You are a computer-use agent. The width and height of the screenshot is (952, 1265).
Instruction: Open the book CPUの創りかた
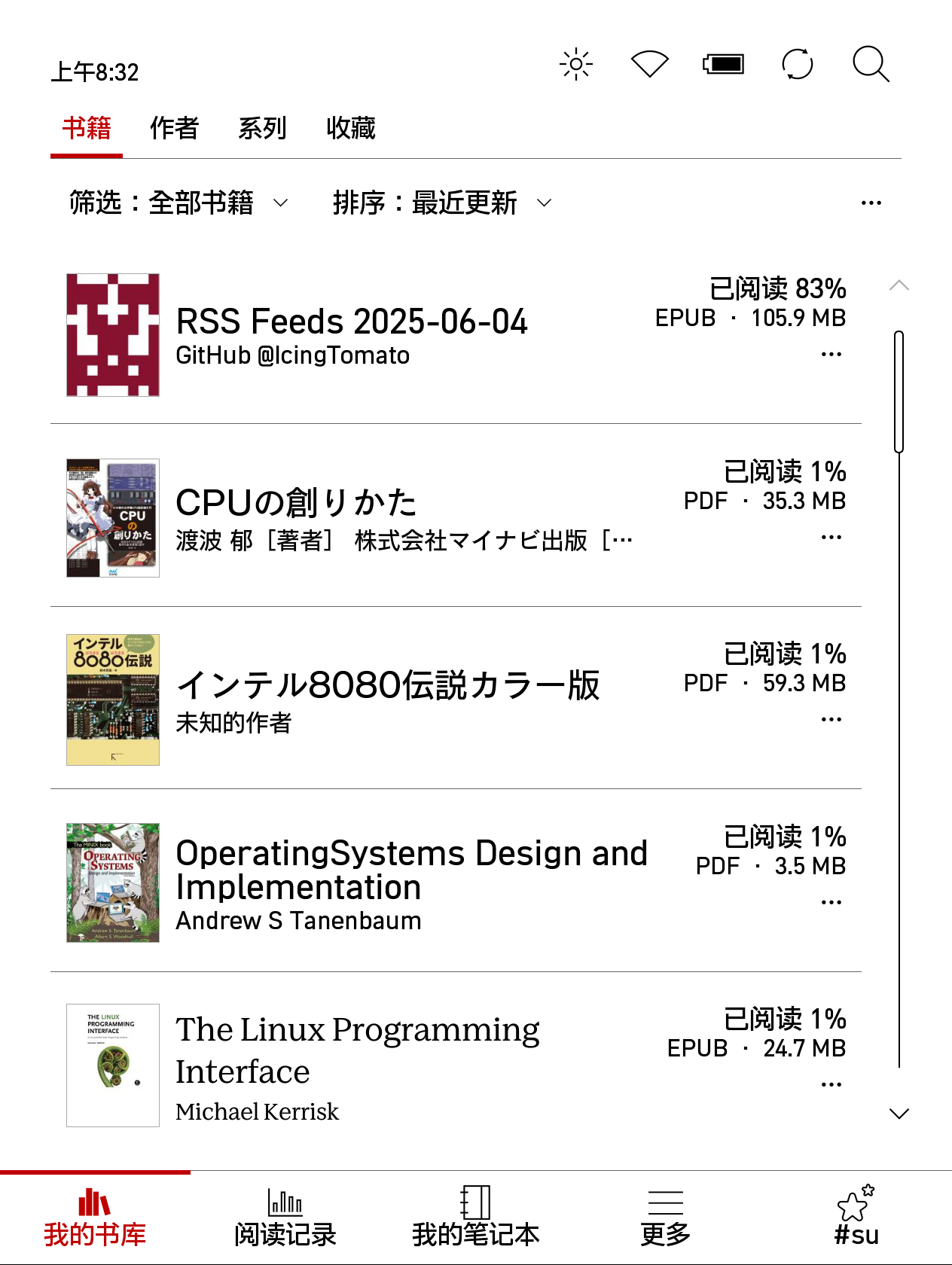coord(296,503)
